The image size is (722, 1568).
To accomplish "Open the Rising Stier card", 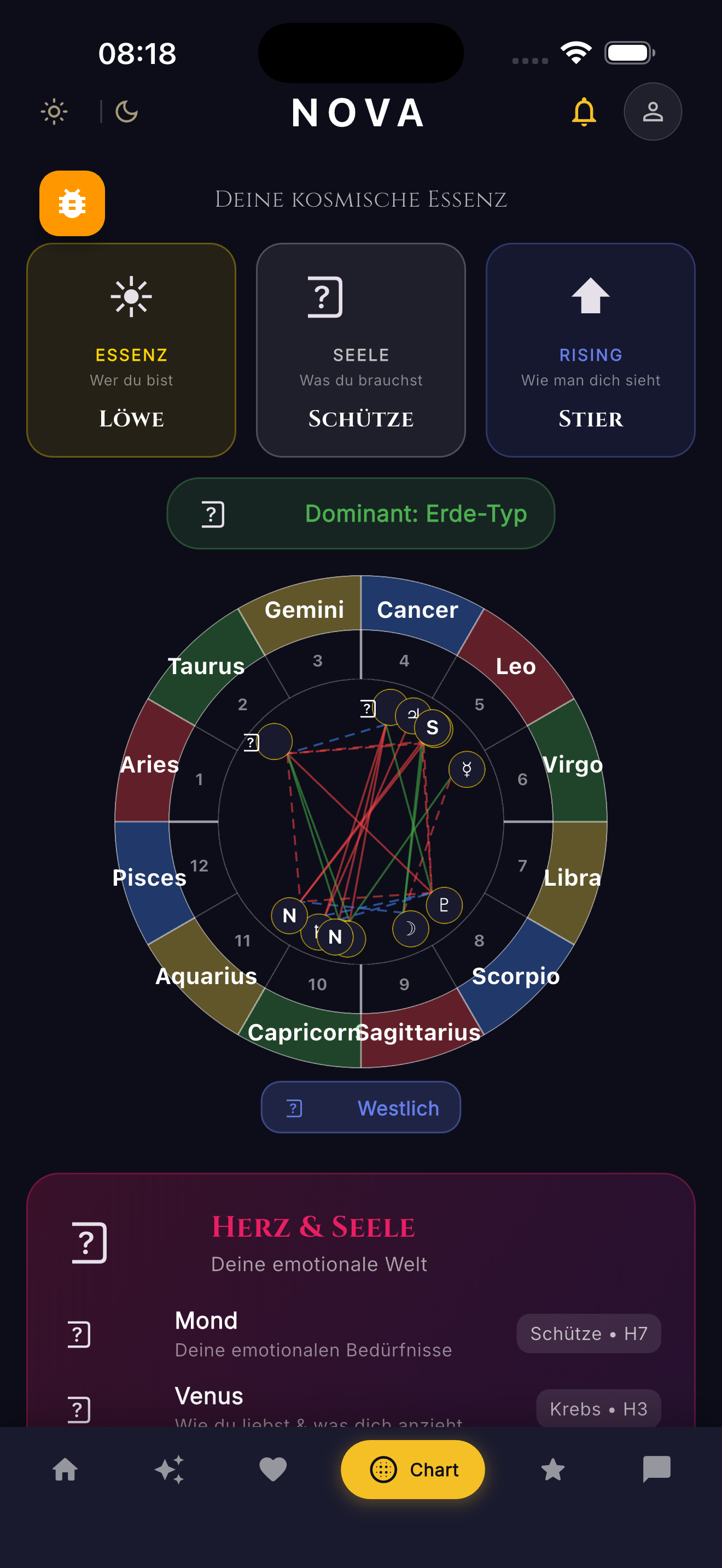I will [591, 350].
